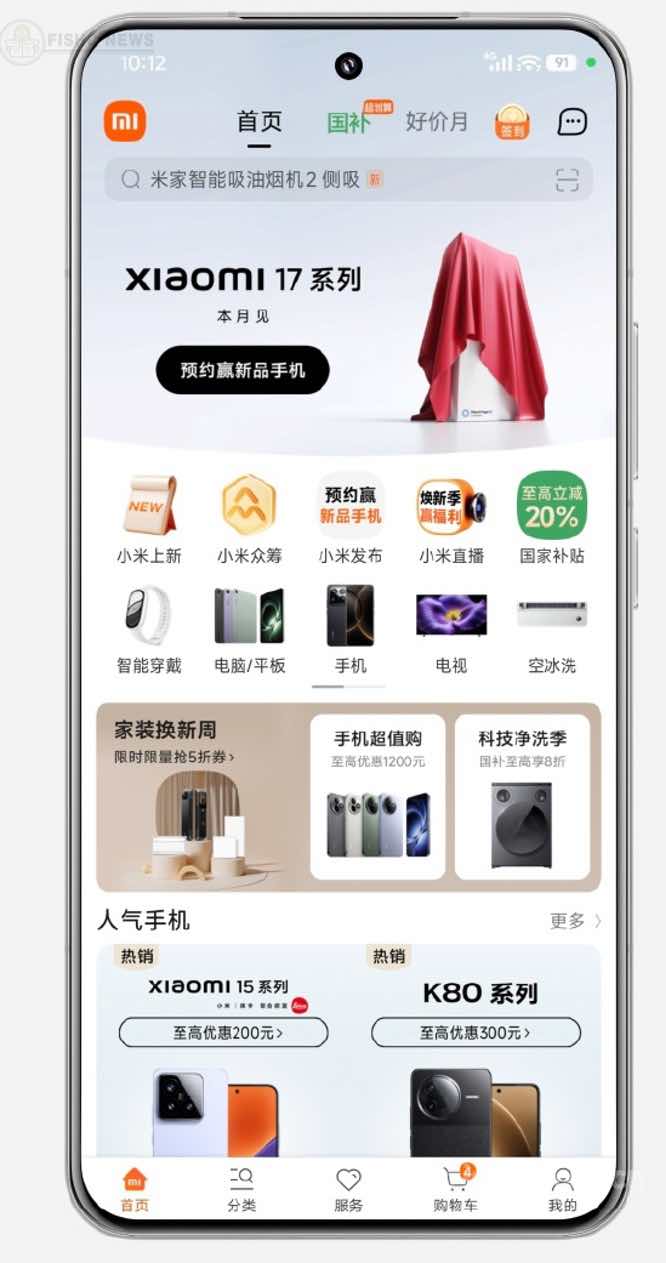Open the 手机超值购 card
Viewport: 666px width, 1263px height.
(x=377, y=797)
